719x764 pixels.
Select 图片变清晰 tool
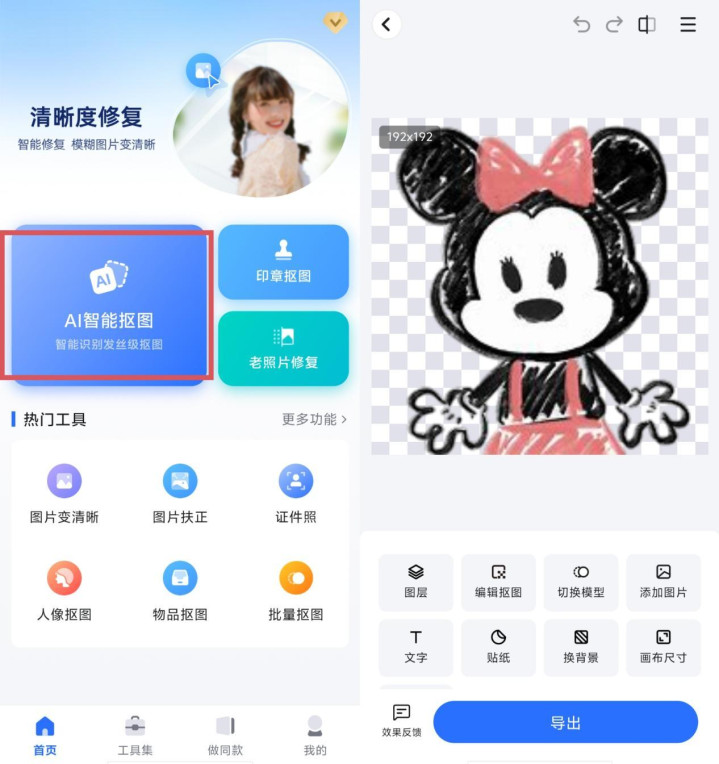[x=64, y=495]
